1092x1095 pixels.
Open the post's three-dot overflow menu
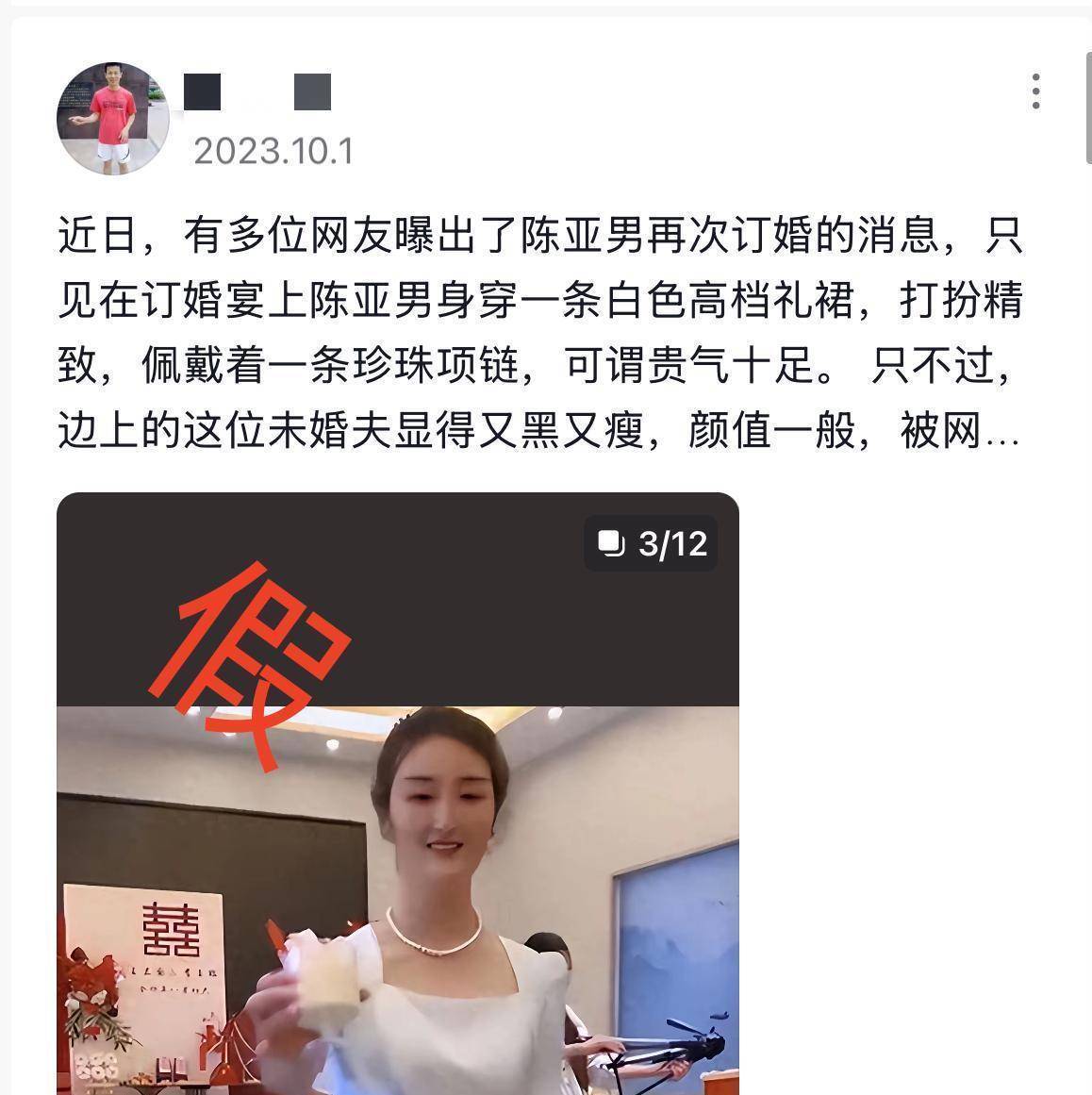[1035, 91]
